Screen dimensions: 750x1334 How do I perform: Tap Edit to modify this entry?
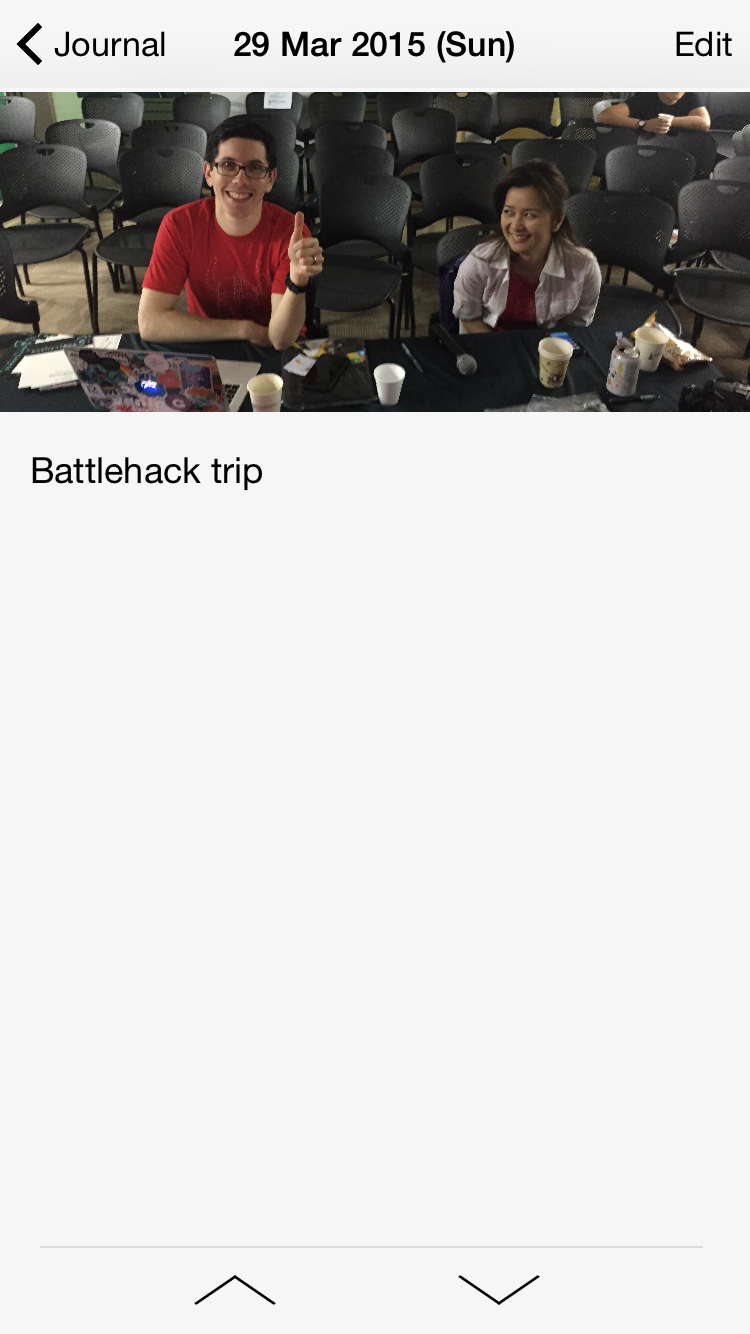[703, 45]
